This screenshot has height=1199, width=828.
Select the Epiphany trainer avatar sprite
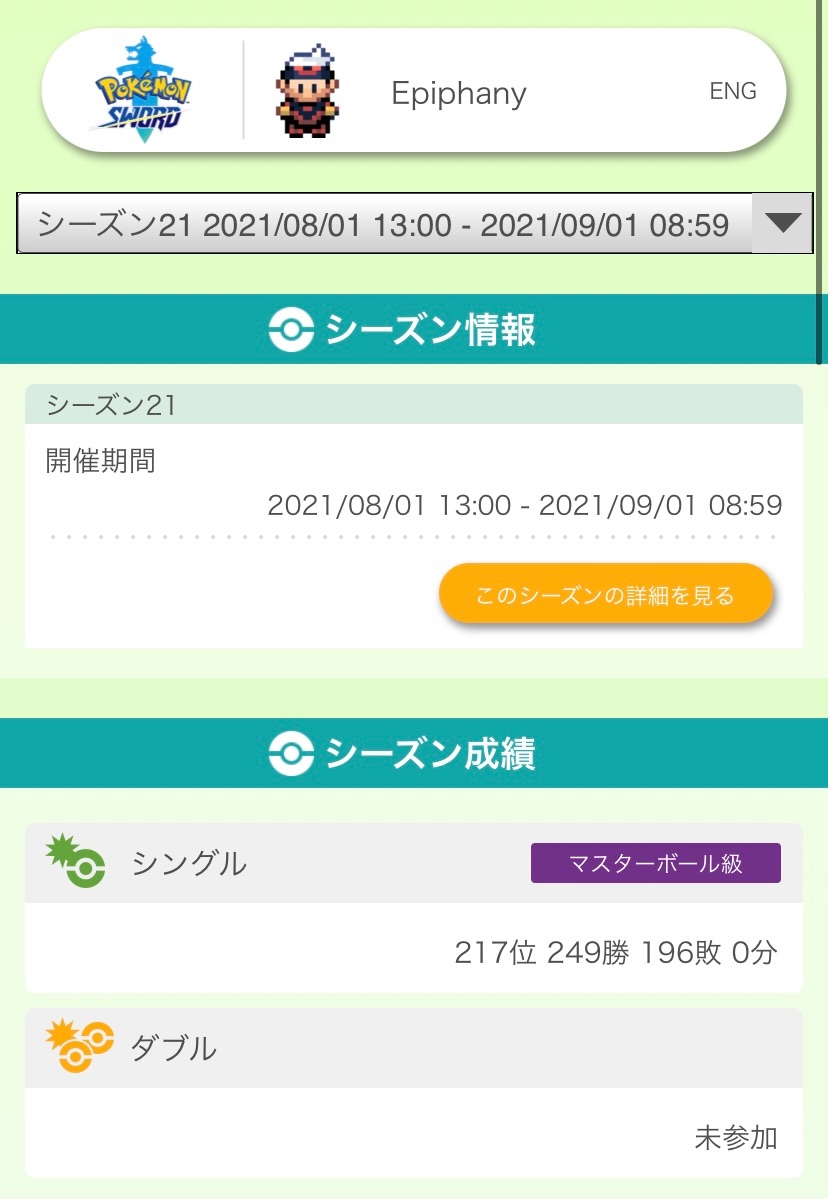(307, 91)
